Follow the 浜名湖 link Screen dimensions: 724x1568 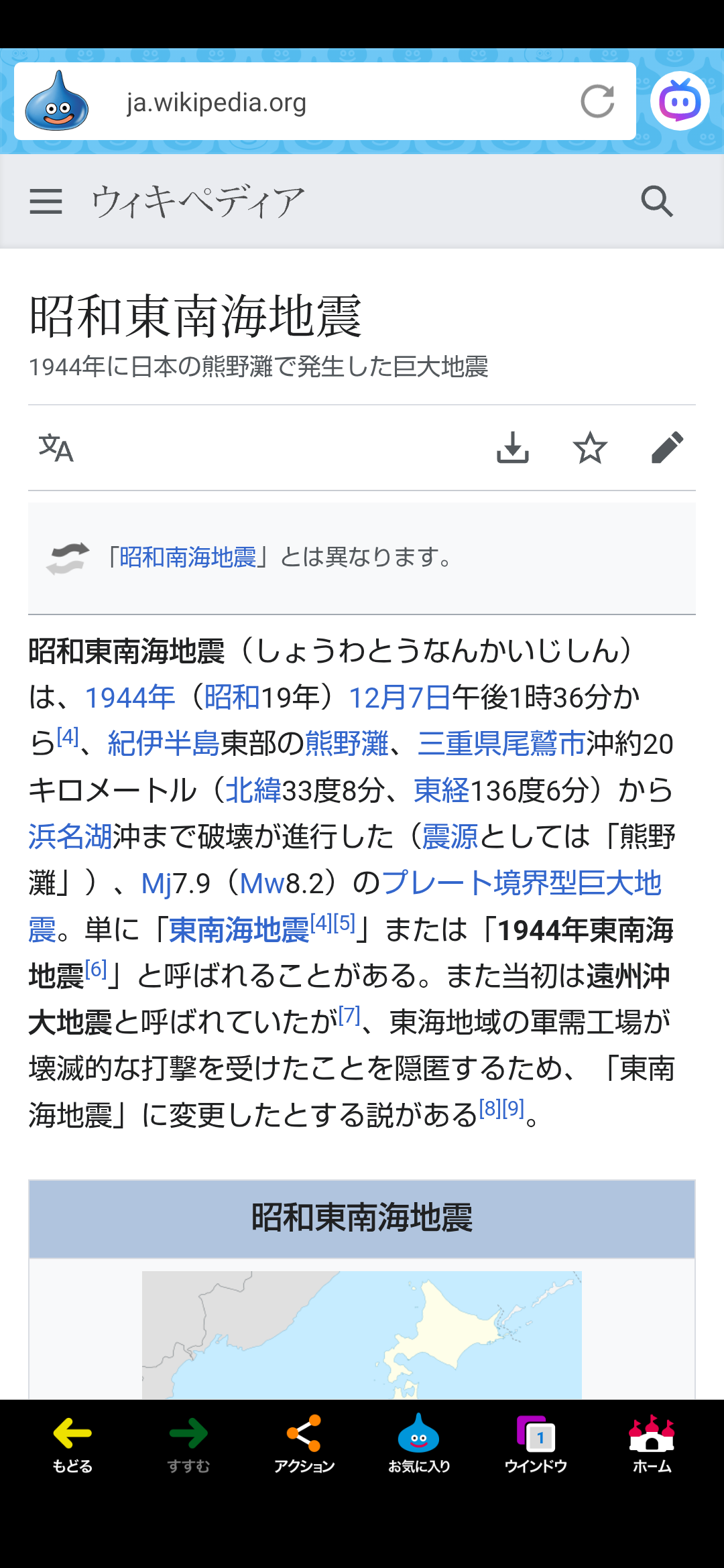(70, 837)
